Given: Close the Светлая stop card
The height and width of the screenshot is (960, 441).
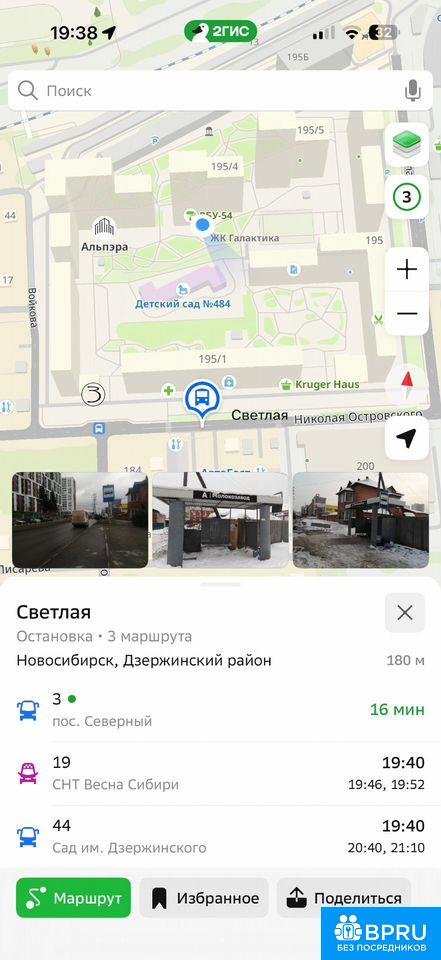Looking at the screenshot, I should pyautogui.click(x=405, y=613).
